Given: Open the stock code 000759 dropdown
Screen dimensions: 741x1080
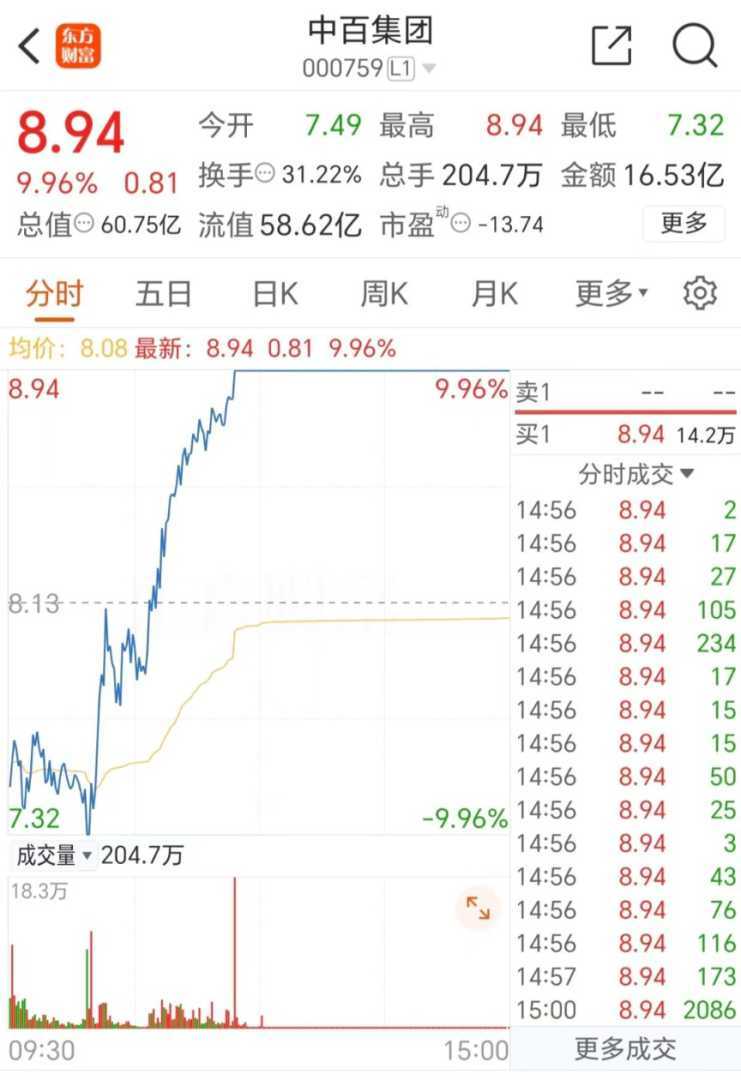Looking at the screenshot, I should [x=429, y=69].
